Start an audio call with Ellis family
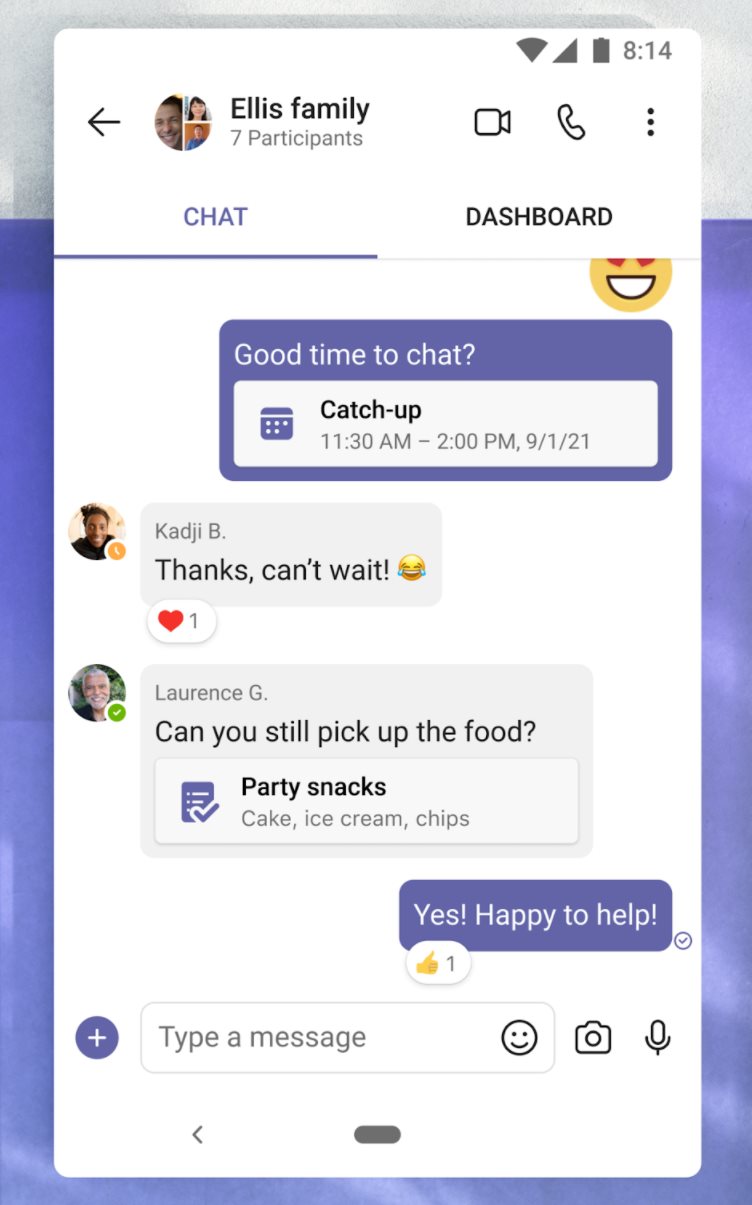The height and width of the screenshot is (1205, 752). pyautogui.click(x=571, y=122)
